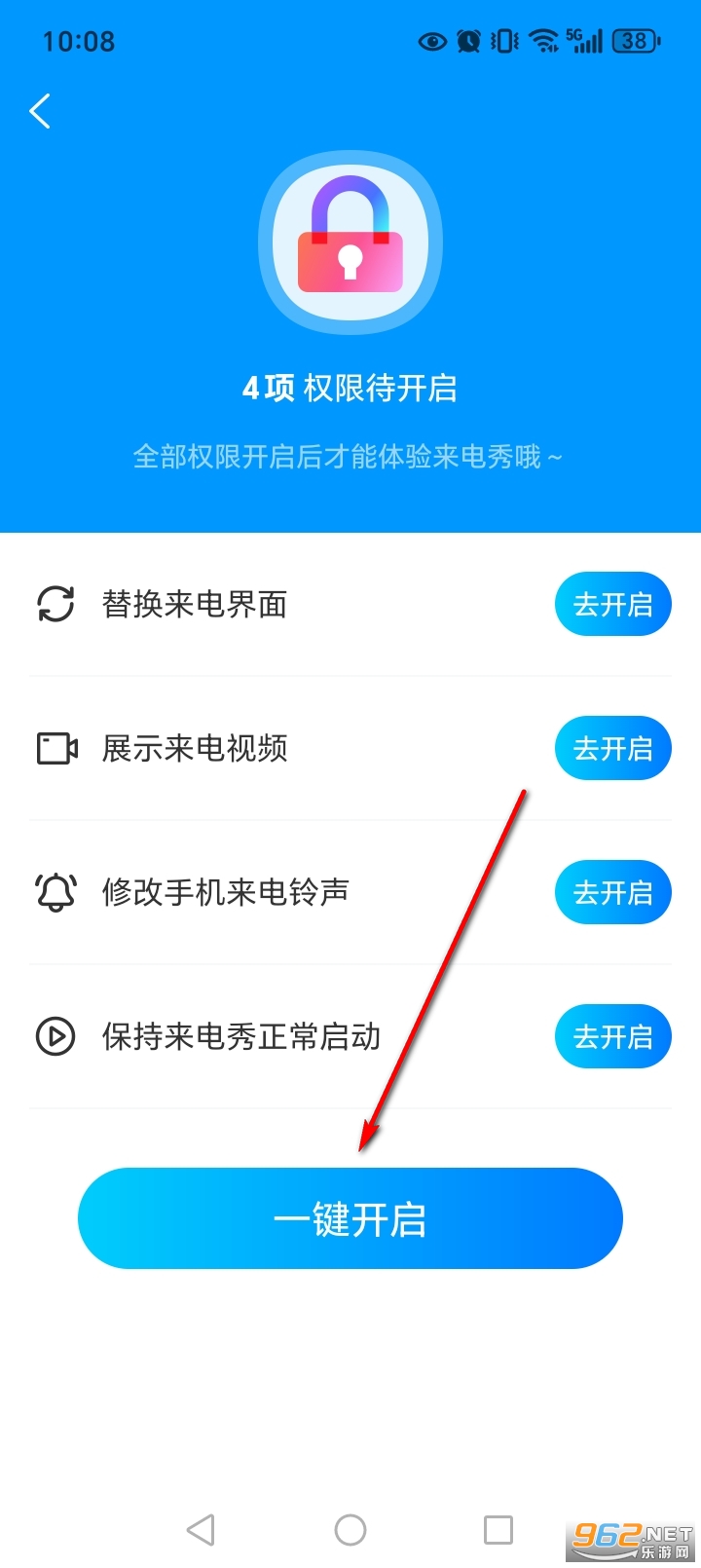Tap the 去开启 button for 保持来电秀正常启动
The width and height of the screenshot is (701, 1568).
[x=612, y=1036]
